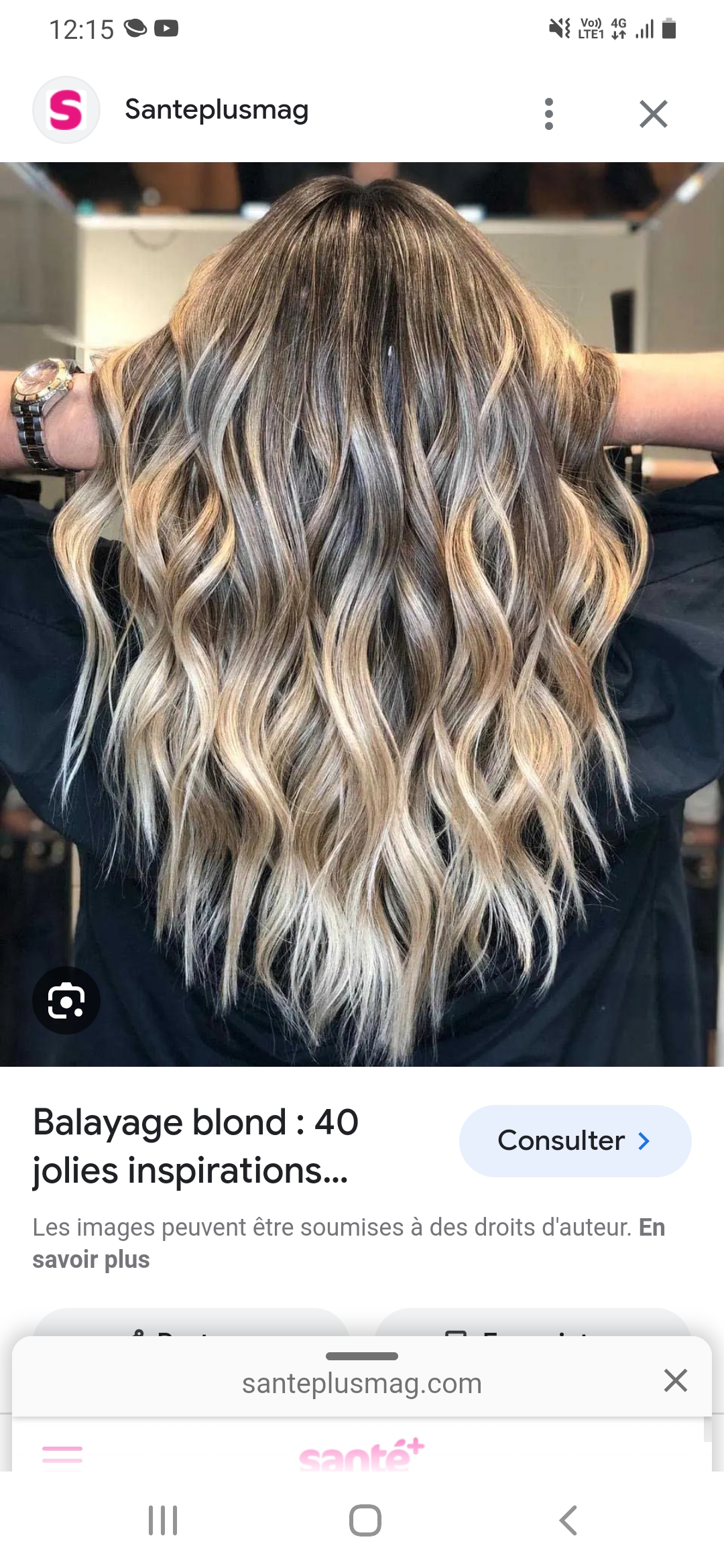Open the three-dot overflow menu
This screenshot has height=1568, width=724.
click(x=549, y=113)
